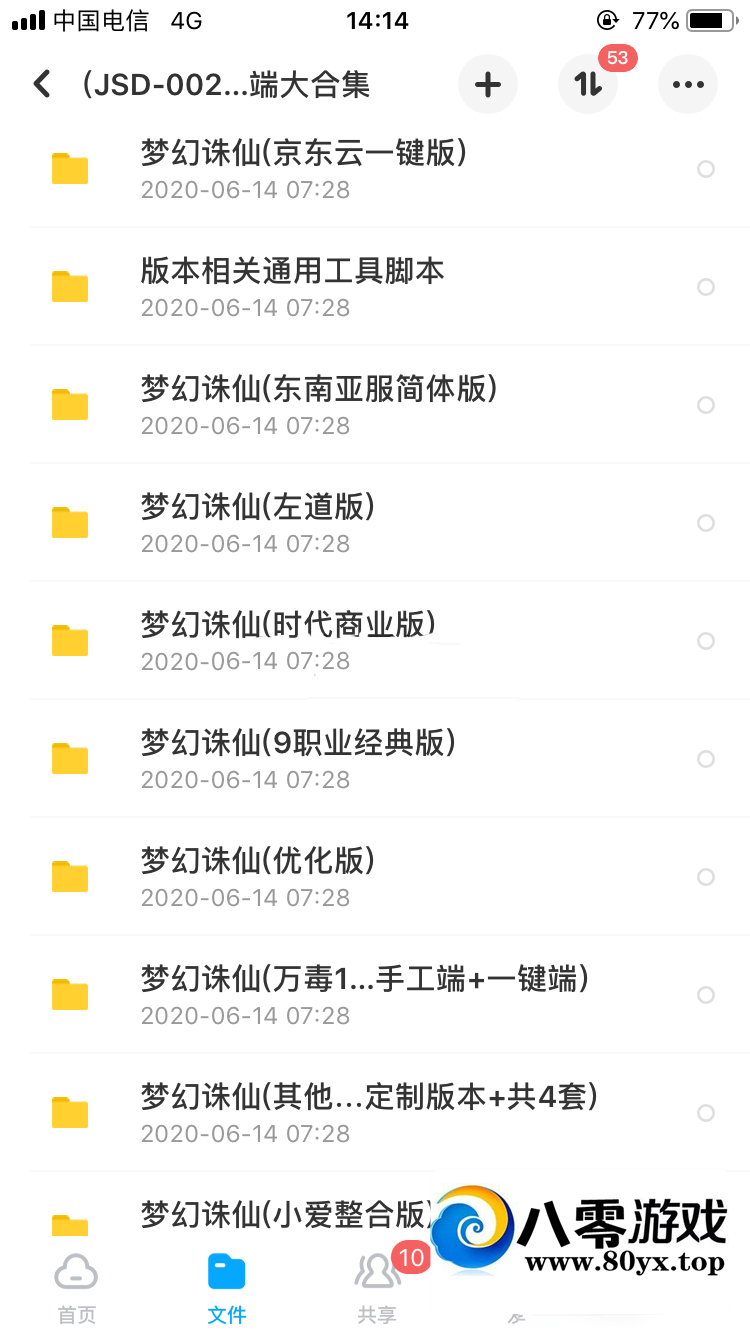This screenshot has height=1334, width=750.
Task: Tap the red 53 badge on the sort button
Action: [618, 59]
